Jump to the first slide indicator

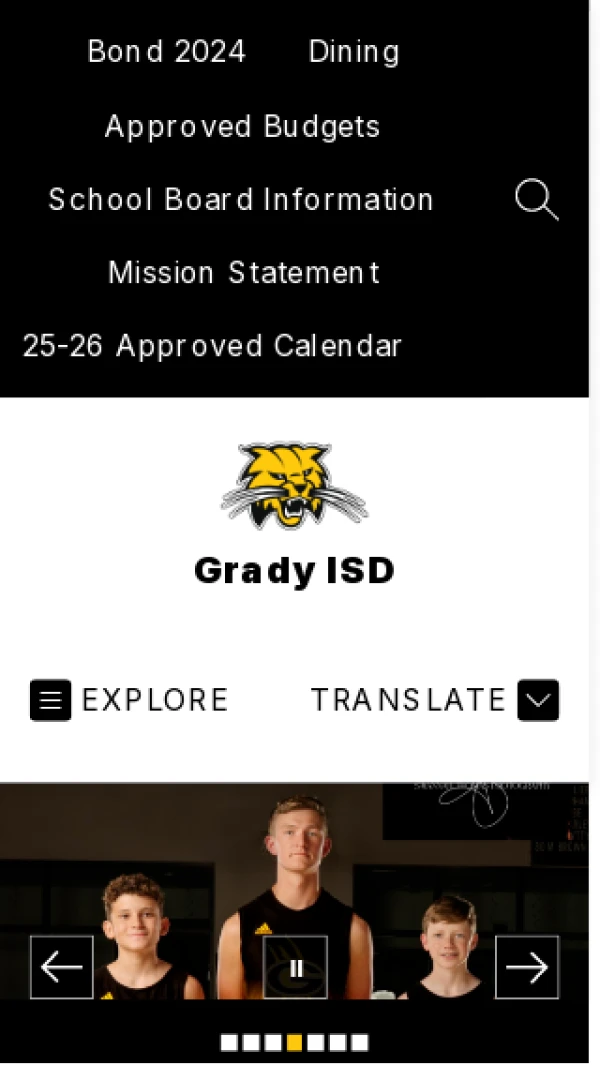click(x=229, y=1043)
